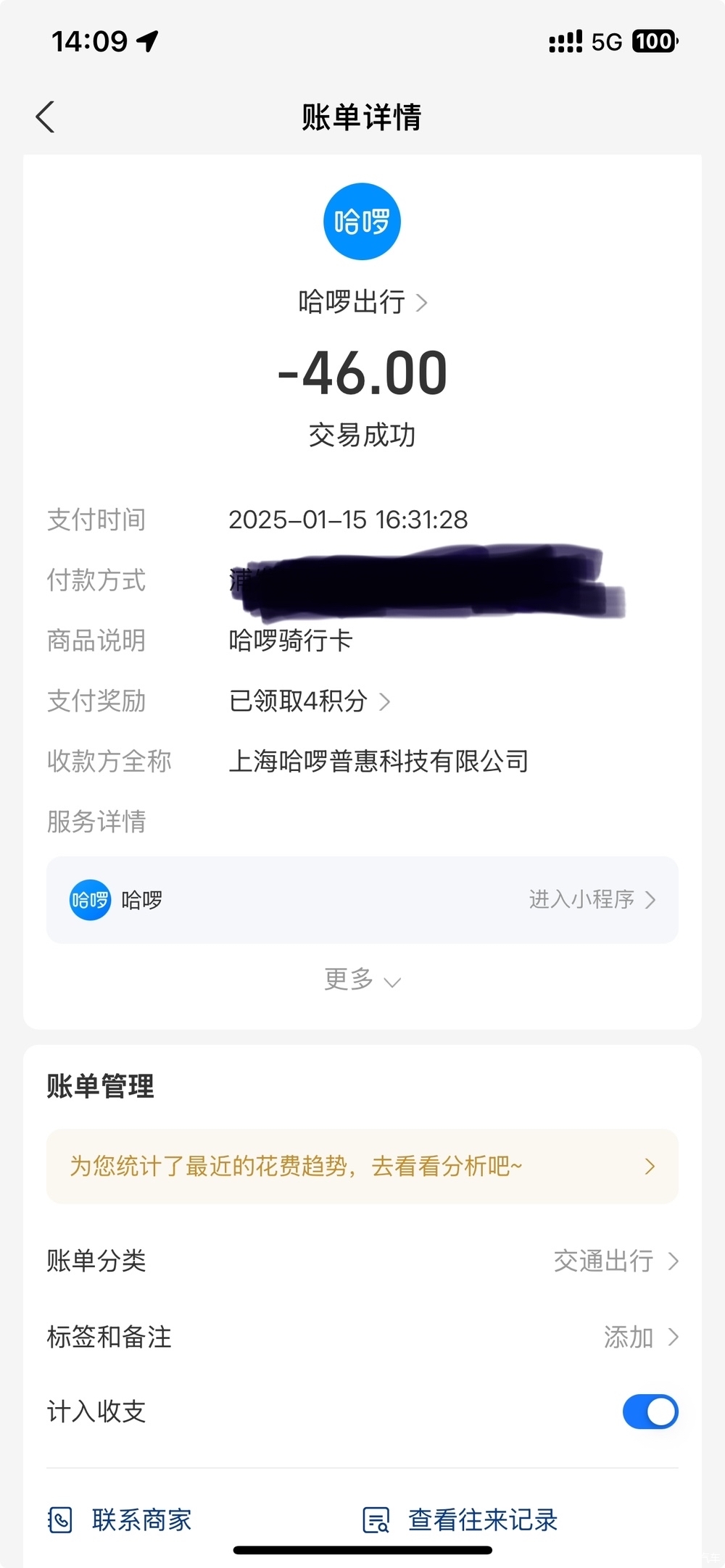Go back from 账单详情 page
The height and width of the screenshot is (1568, 725).
pyautogui.click(x=45, y=117)
